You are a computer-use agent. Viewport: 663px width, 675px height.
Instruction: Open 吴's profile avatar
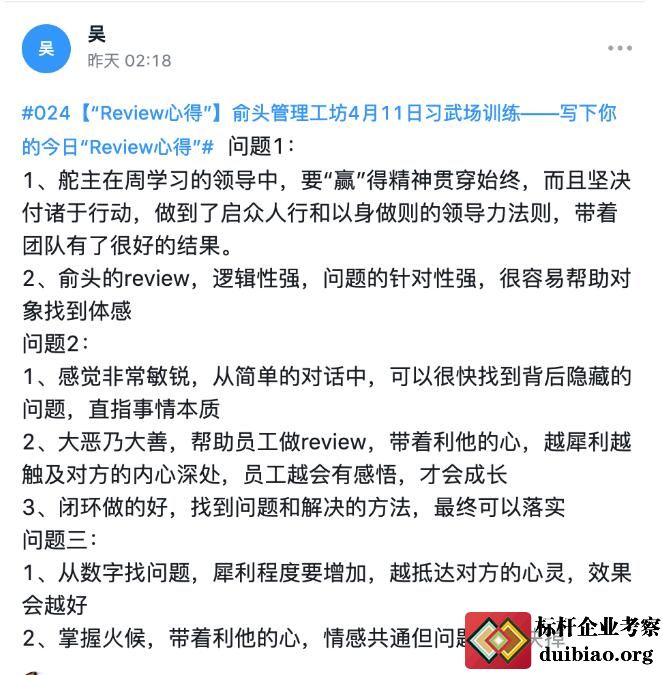(x=46, y=48)
